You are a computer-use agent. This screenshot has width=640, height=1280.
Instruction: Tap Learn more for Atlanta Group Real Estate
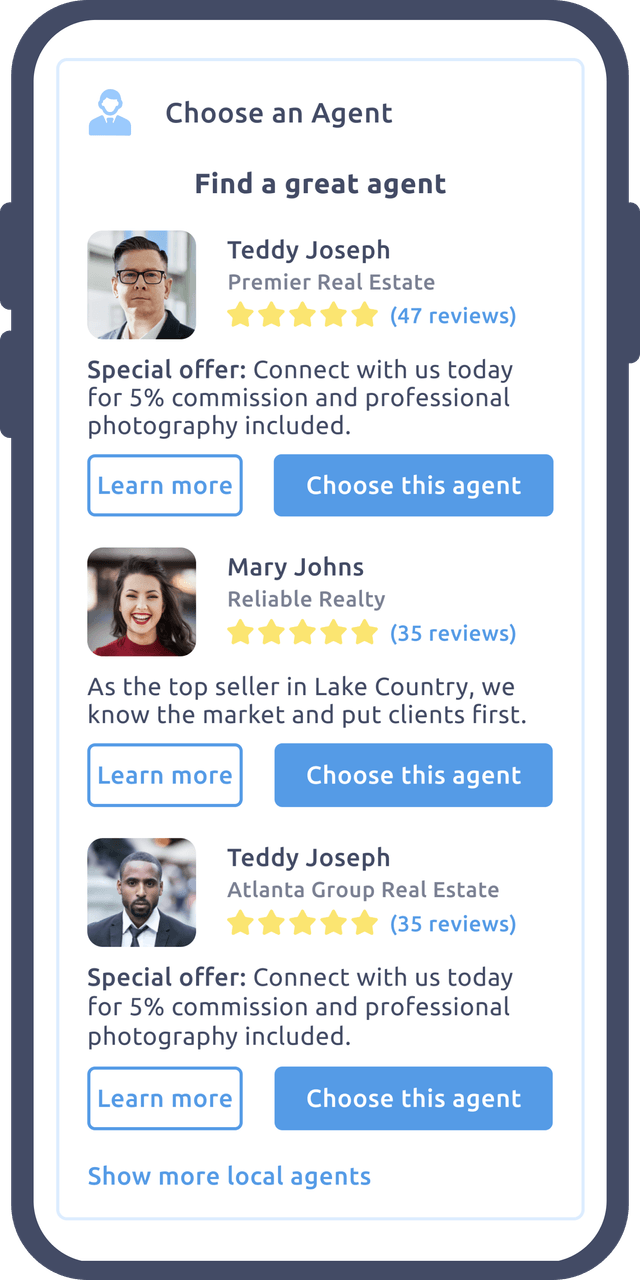point(165,1098)
